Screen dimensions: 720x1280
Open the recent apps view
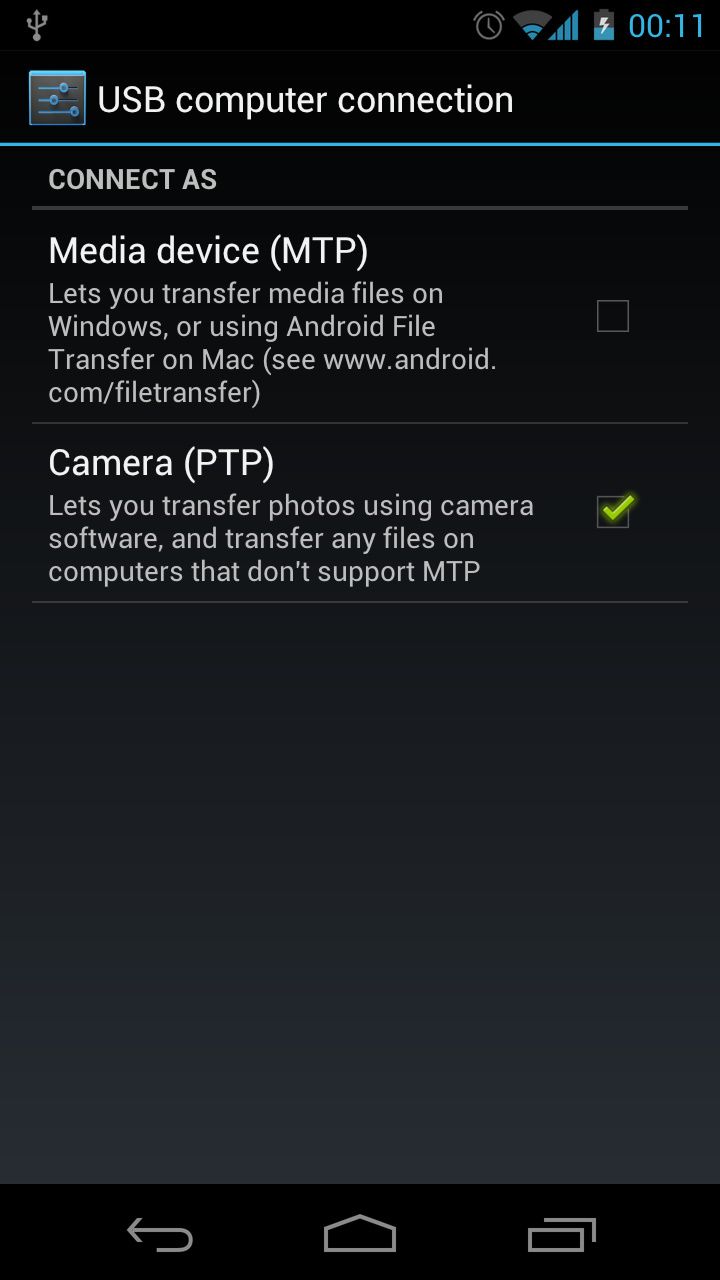click(x=561, y=1235)
